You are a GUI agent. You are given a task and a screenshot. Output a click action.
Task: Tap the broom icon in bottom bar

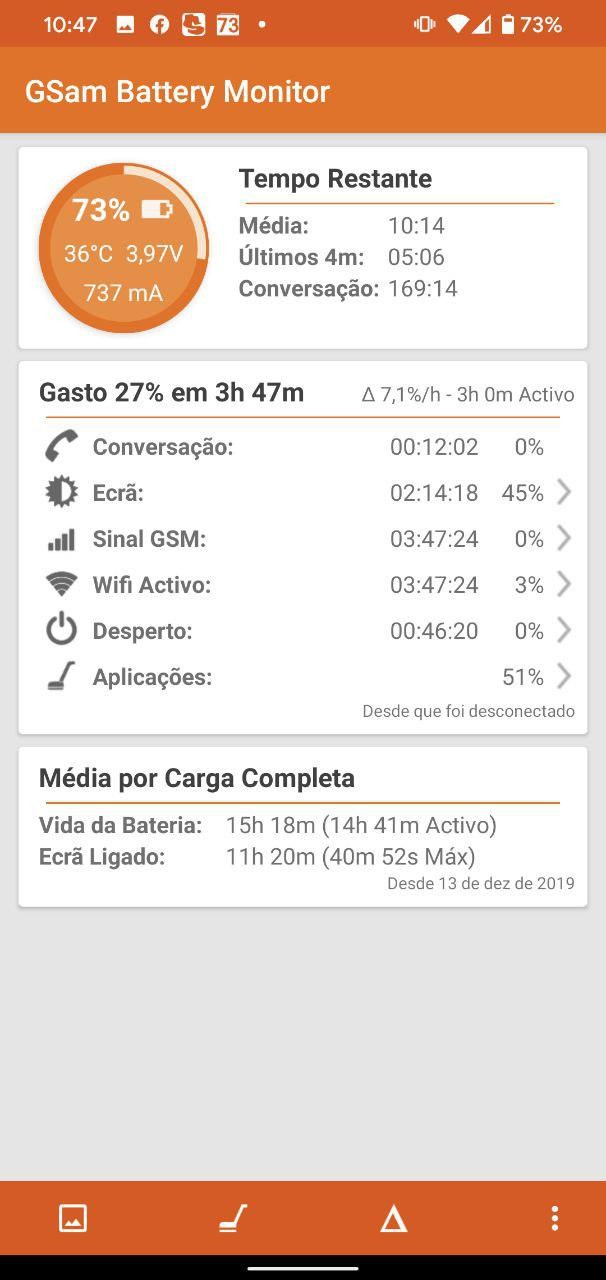(x=233, y=1218)
